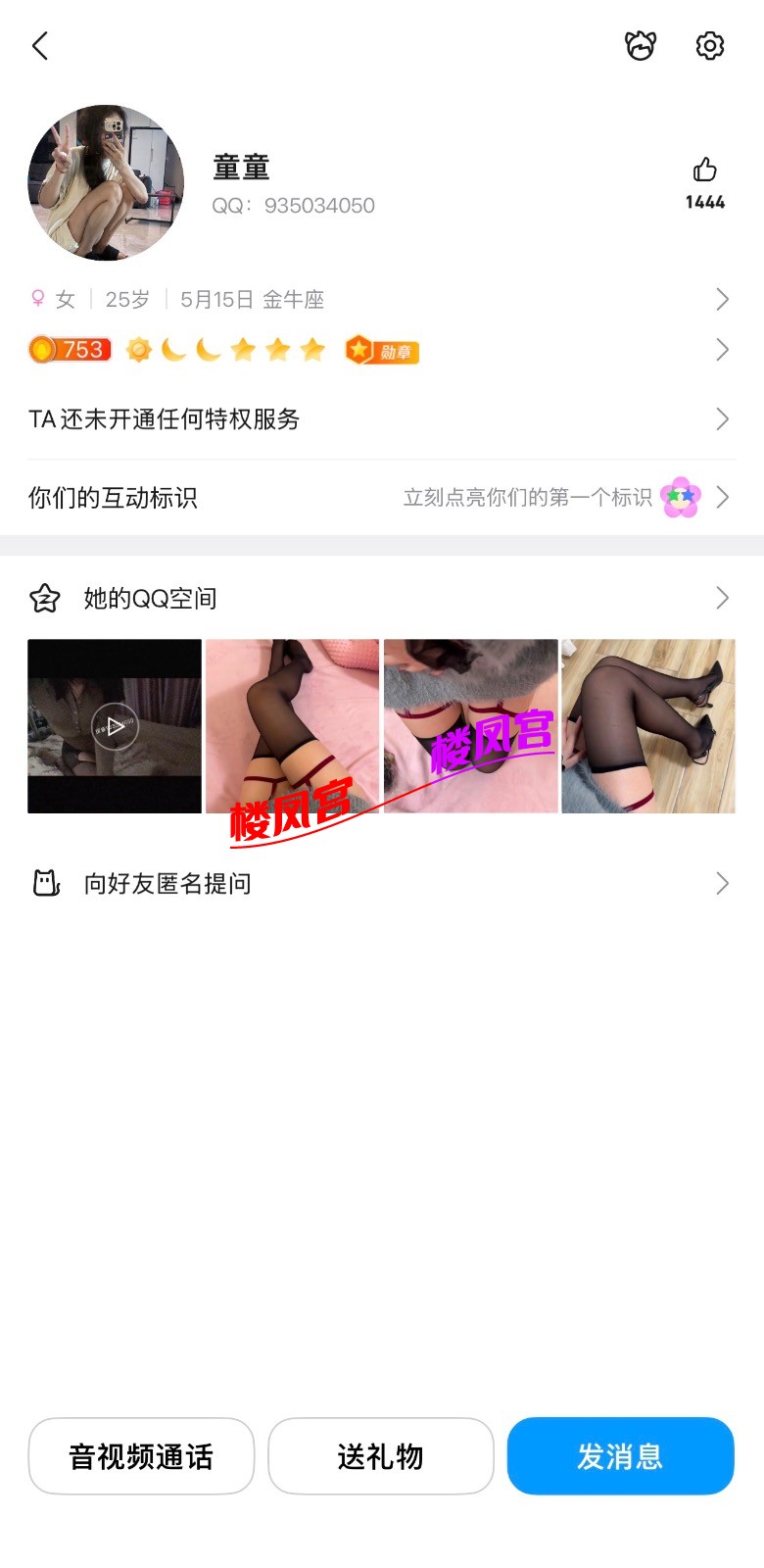Open the gender, age and birthday details row
This screenshot has width=764, height=1568.
coord(380,300)
